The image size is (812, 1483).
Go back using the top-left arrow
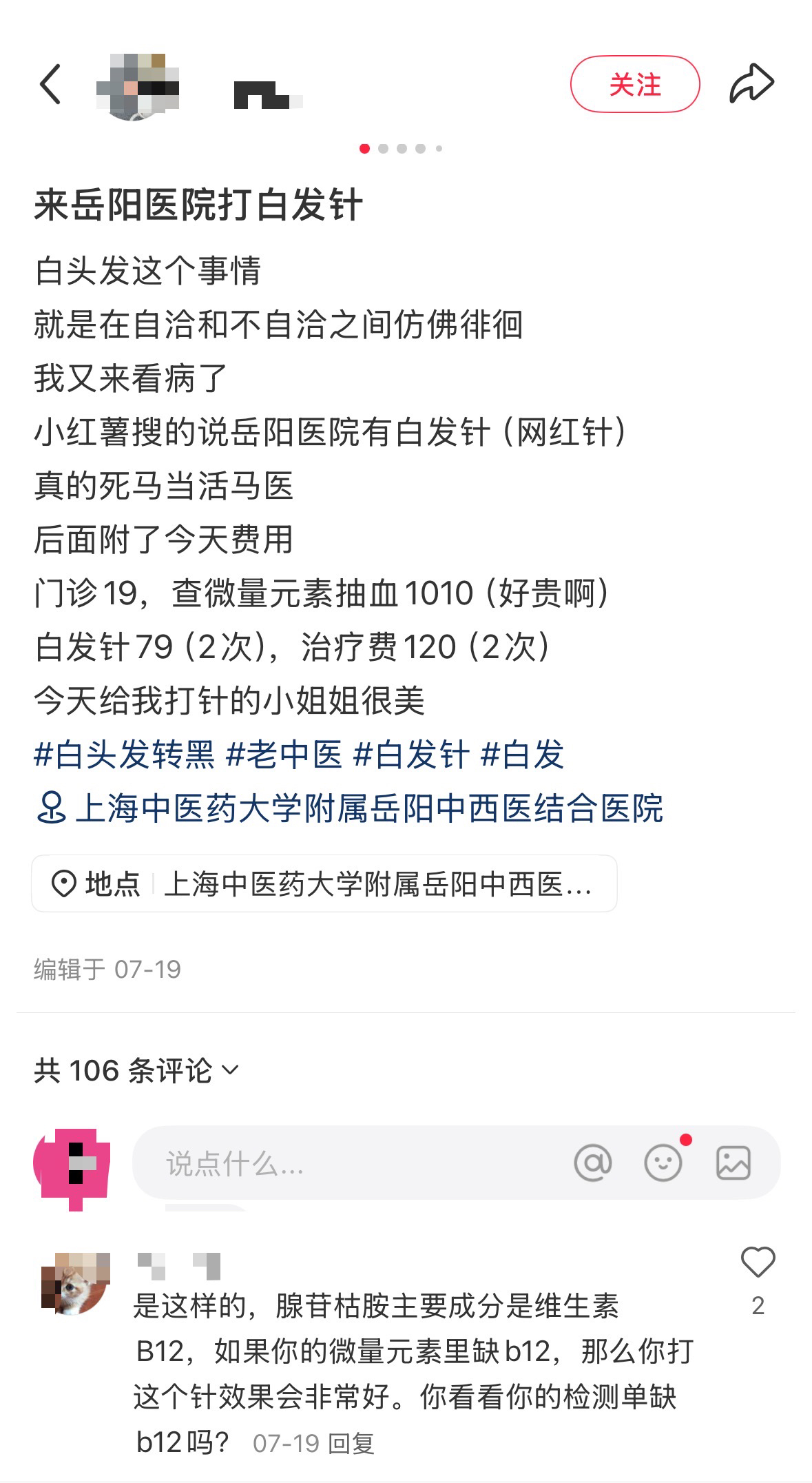[50, 84]
